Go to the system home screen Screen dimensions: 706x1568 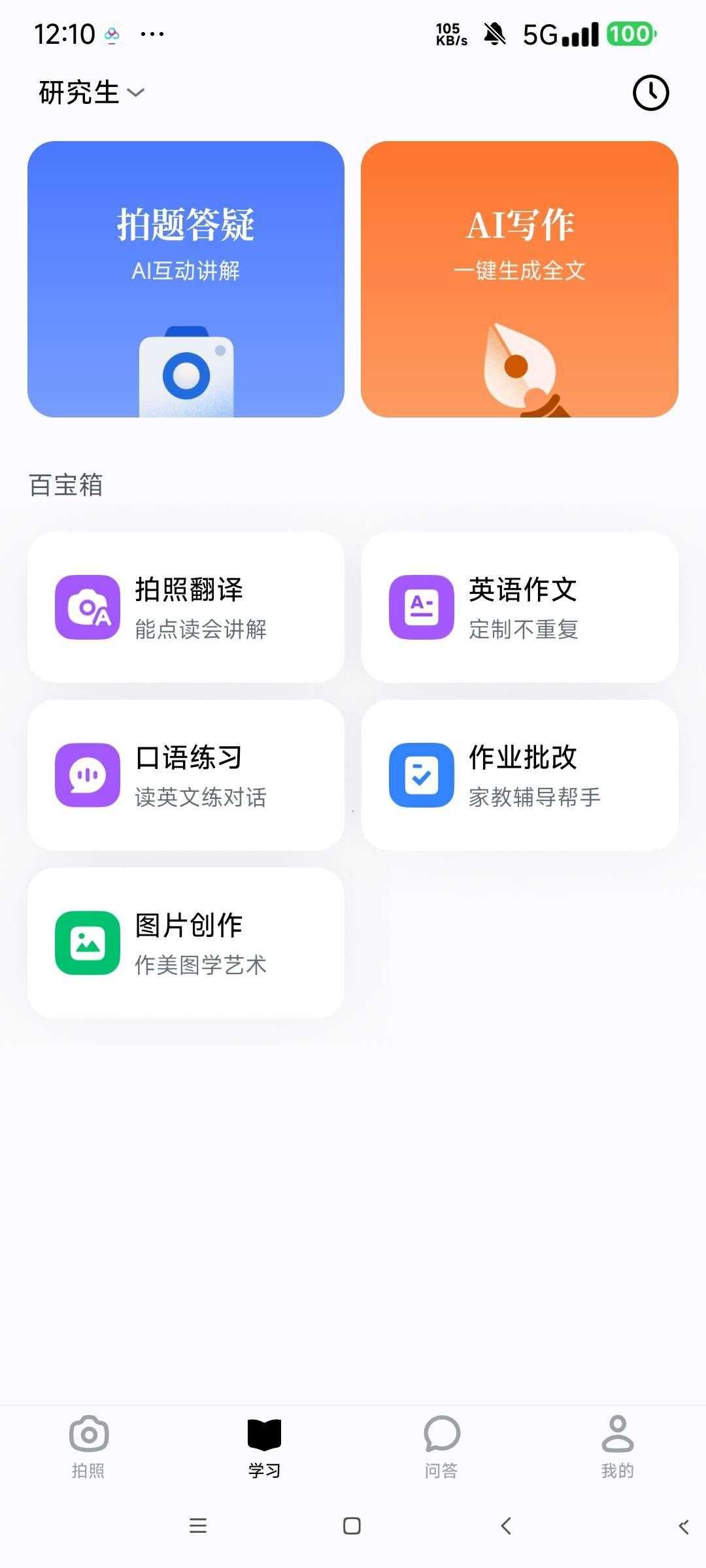pos(352,1526)
